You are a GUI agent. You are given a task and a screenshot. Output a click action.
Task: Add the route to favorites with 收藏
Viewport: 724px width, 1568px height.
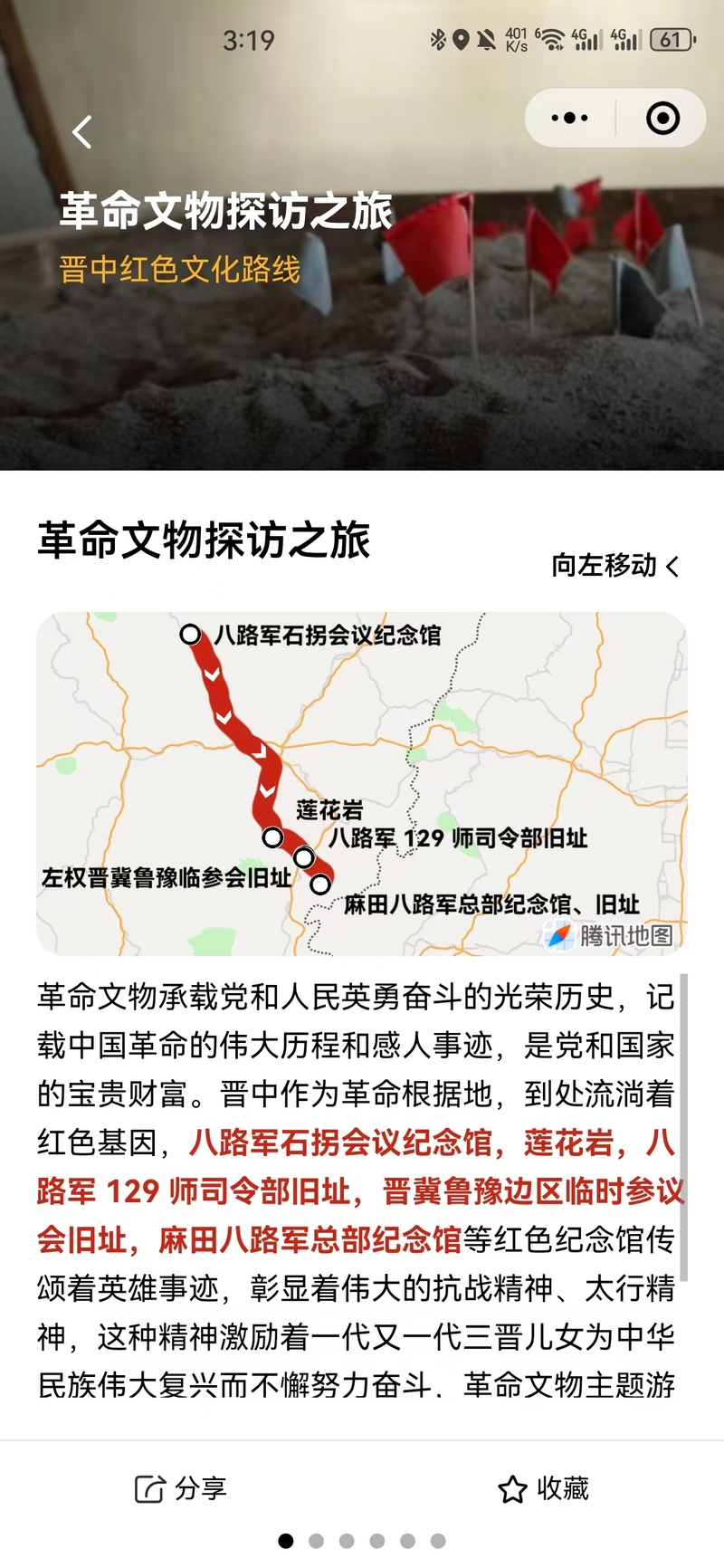click(544, 1488)
